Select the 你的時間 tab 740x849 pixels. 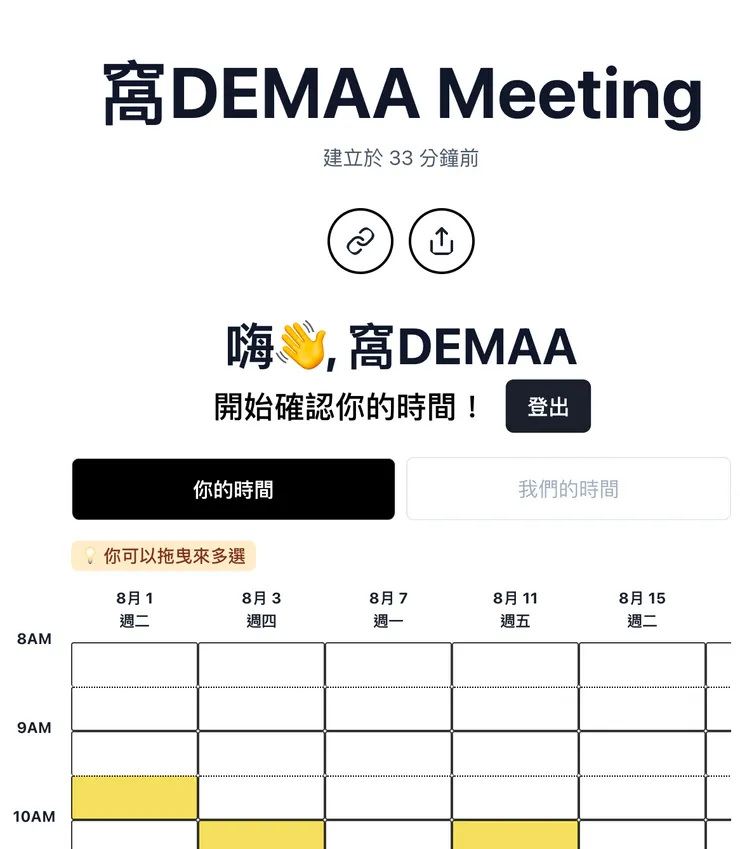pyautogui.click(x=232, y=488)
